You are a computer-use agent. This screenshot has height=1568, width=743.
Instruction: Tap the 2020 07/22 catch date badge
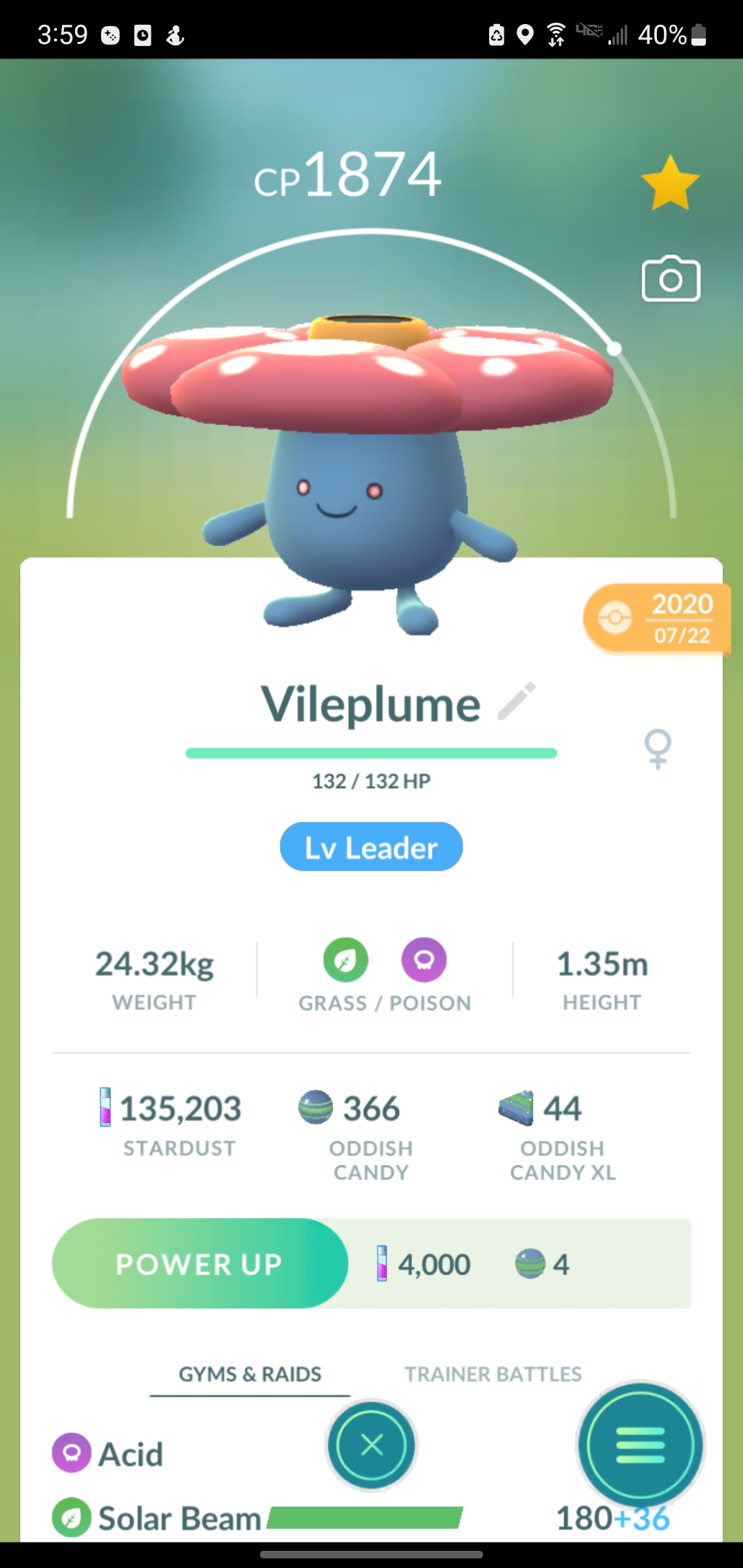tap(657, 618)
